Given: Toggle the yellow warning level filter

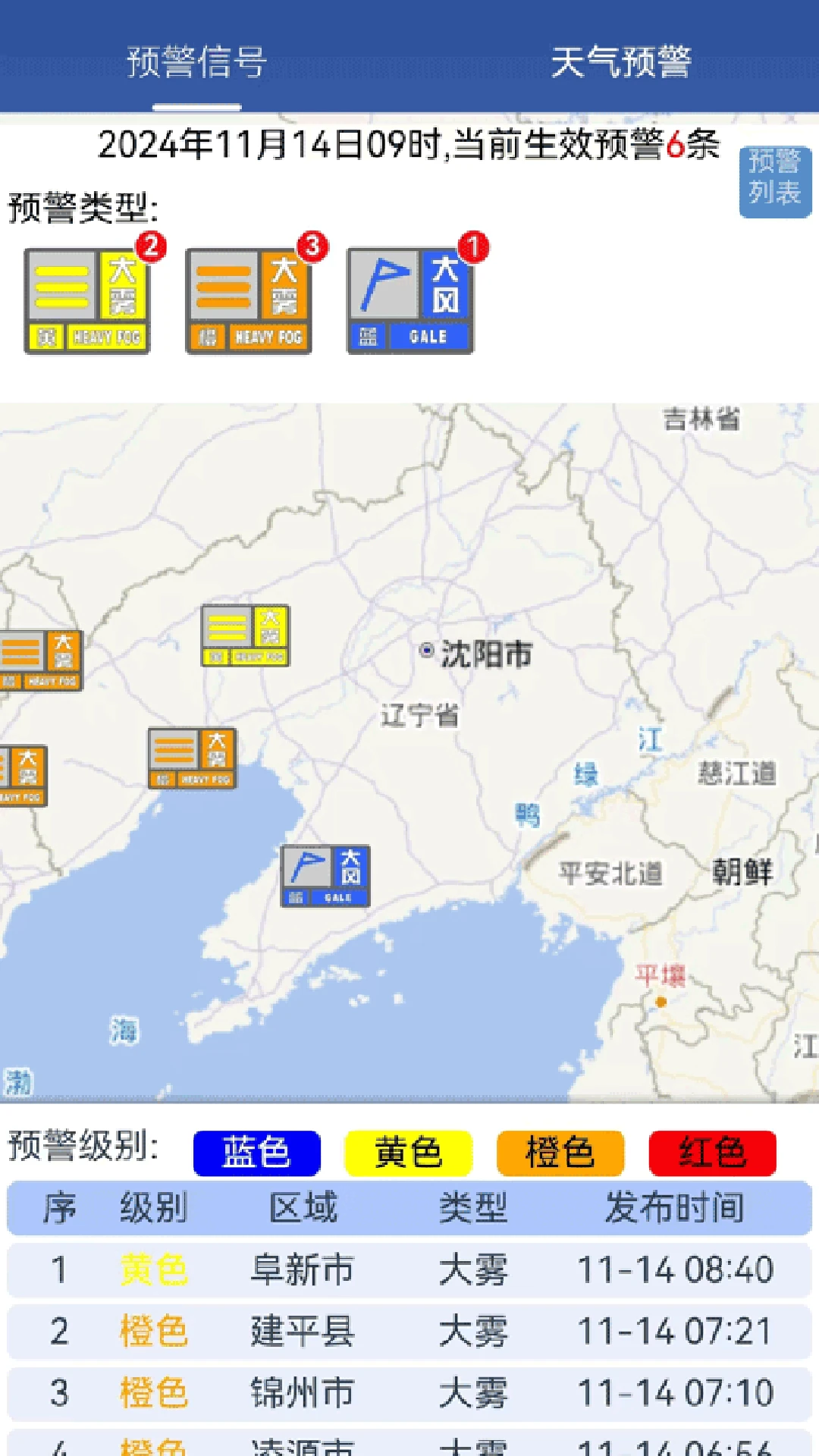Looking at the screenshot, I should pos(408,1151).
